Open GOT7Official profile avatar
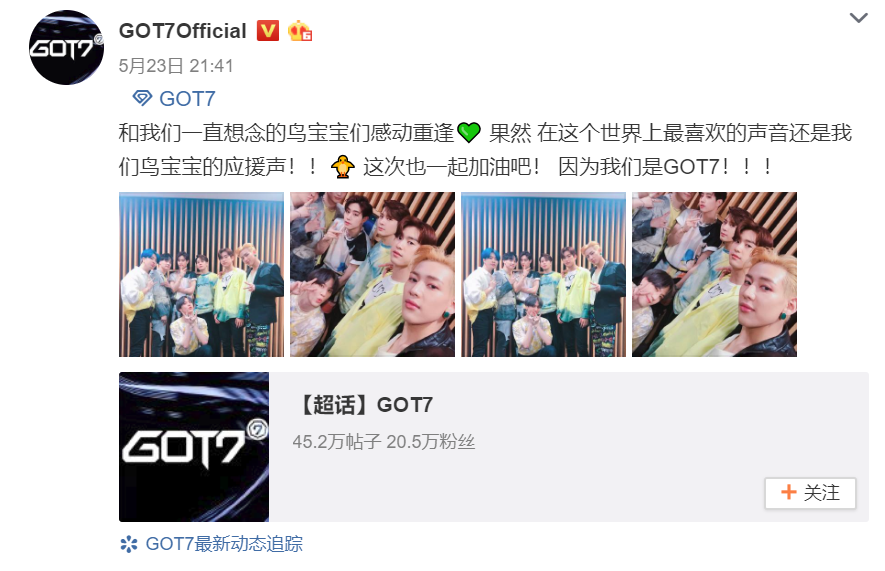The height and width of the screenshot is (571, 885). pyautogui.click(x=65, y=47)
